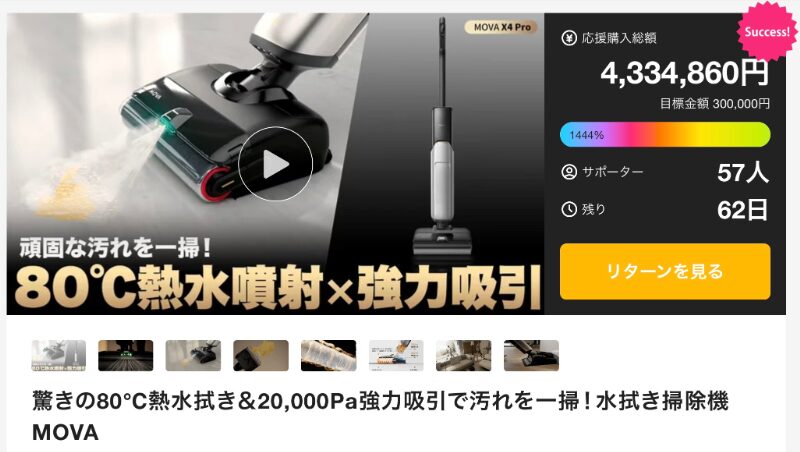Select the first gallery thumbnail
The width and height of the screenshot is (800, 452).
pyautogui.click(x=58, y=356)
